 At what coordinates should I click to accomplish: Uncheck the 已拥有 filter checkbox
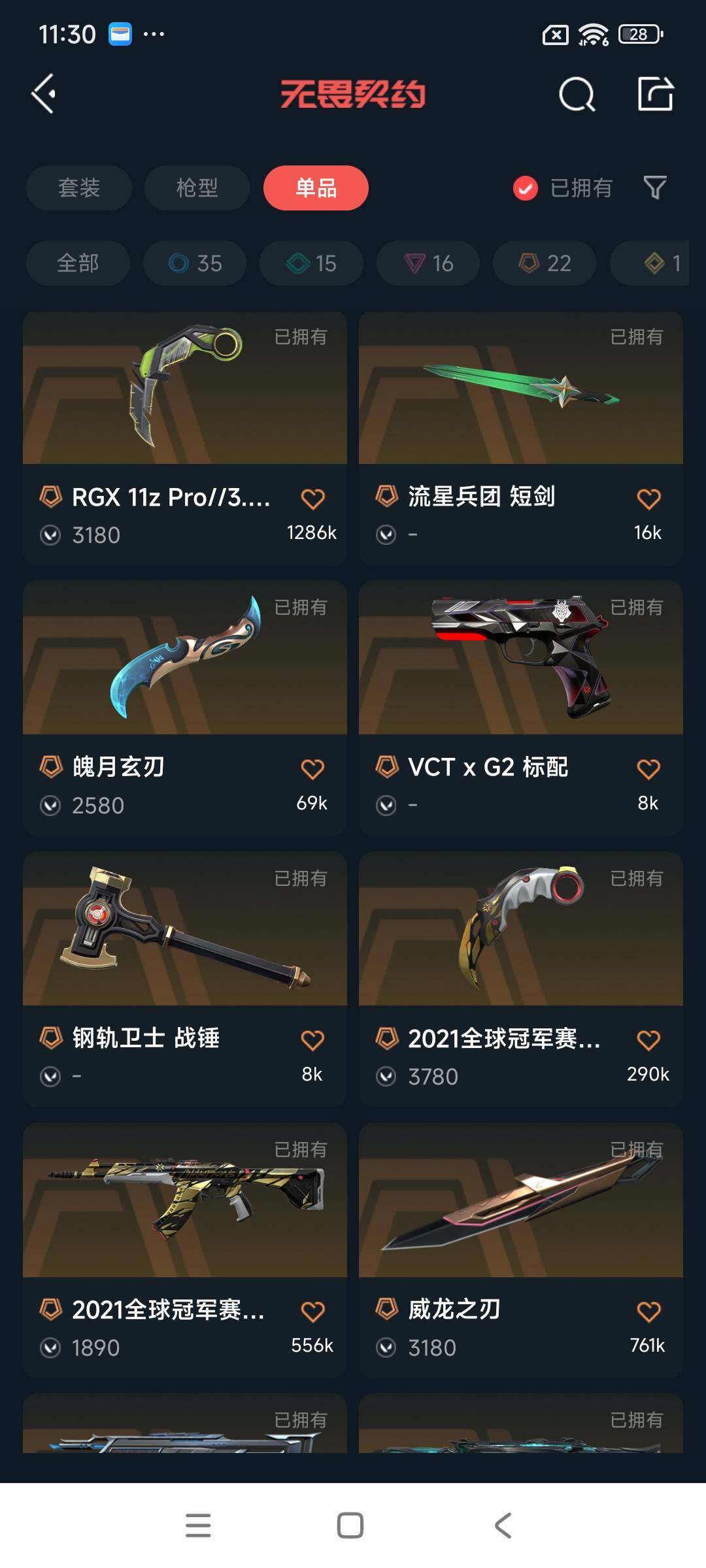tap(526, 188)
